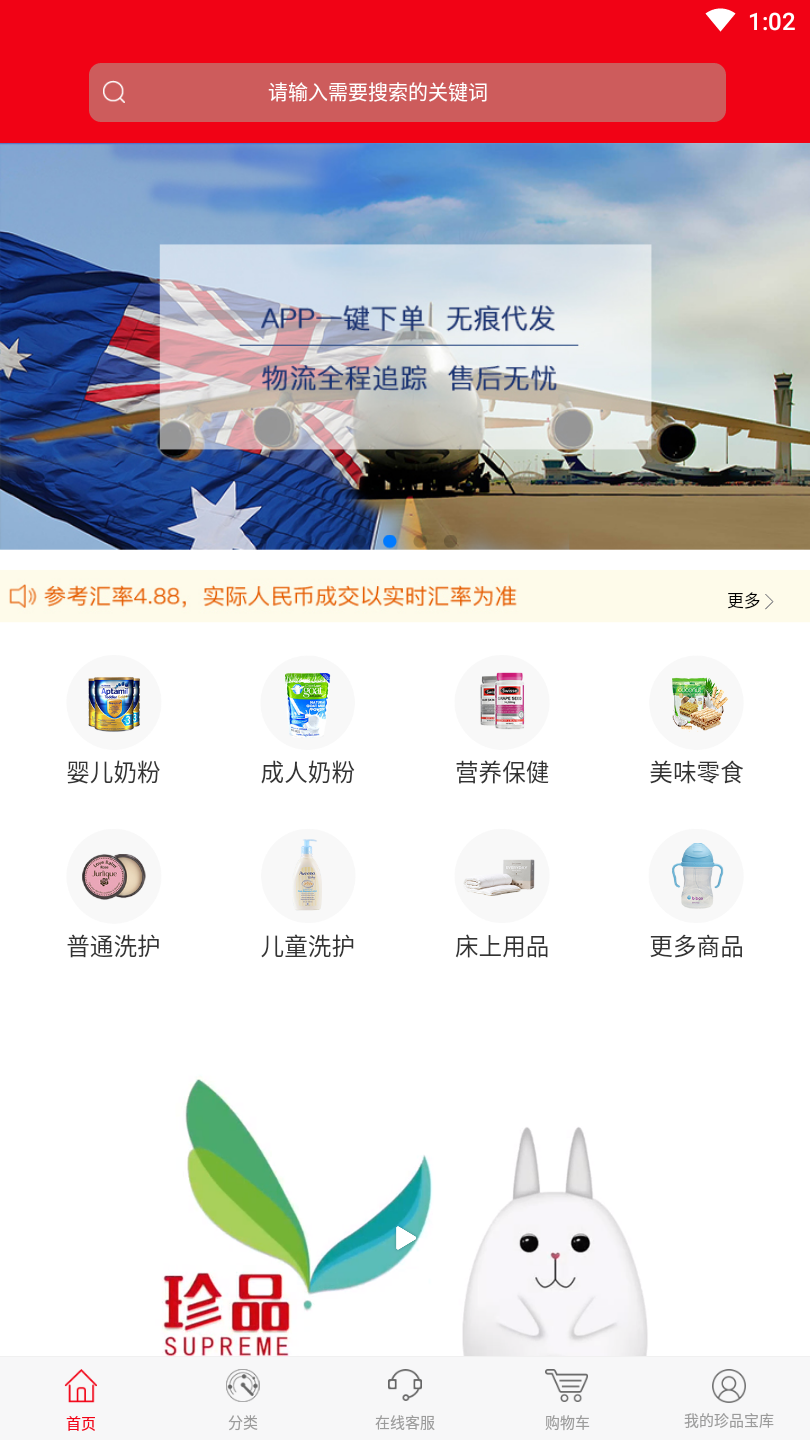Play the 珍品 Supreme video
This screenshot has height=1440, width=810.
pyautogui.click(x=405, y=1238)
